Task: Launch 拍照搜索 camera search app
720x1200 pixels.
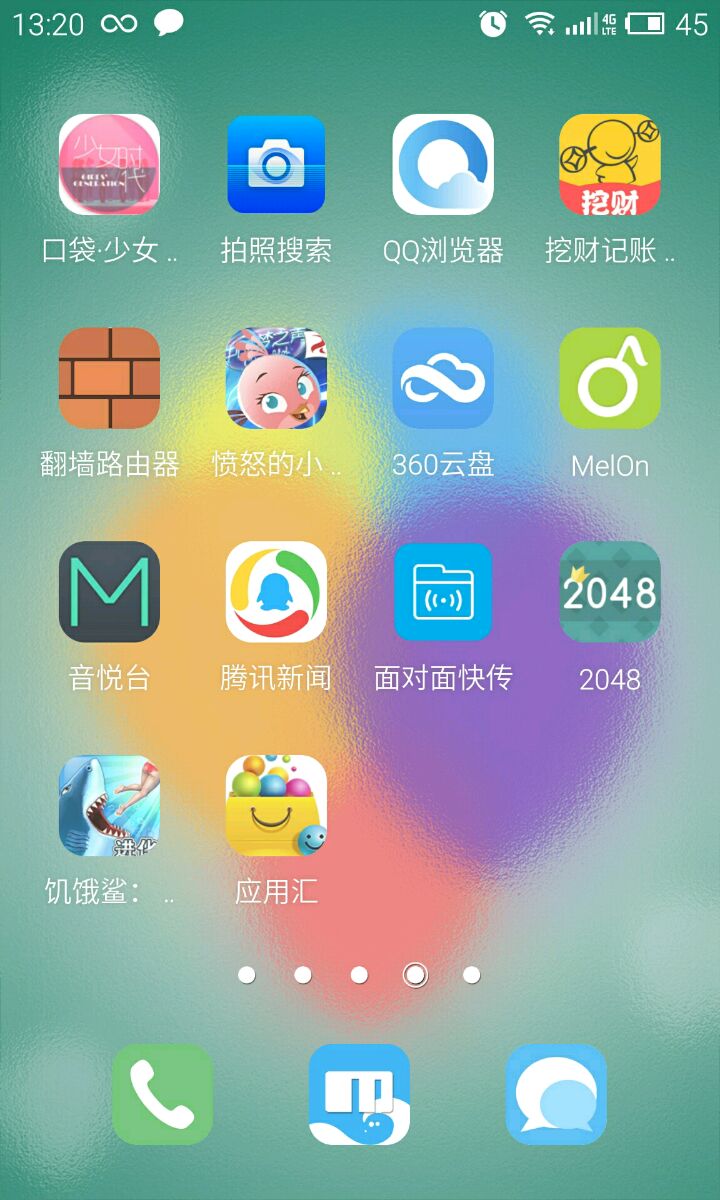Action: pyautogui.click(x=276, y=165)
